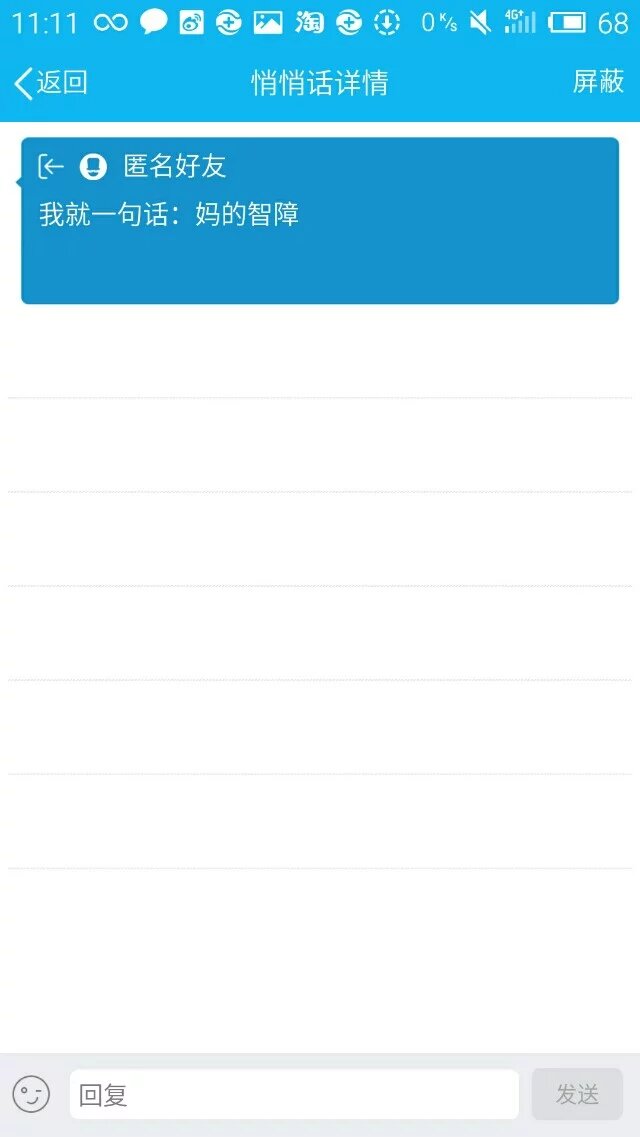The height and width of the screenshot is (1137, 640).
Task: Focus the 回复 reply field
Action: point(293,1094)
